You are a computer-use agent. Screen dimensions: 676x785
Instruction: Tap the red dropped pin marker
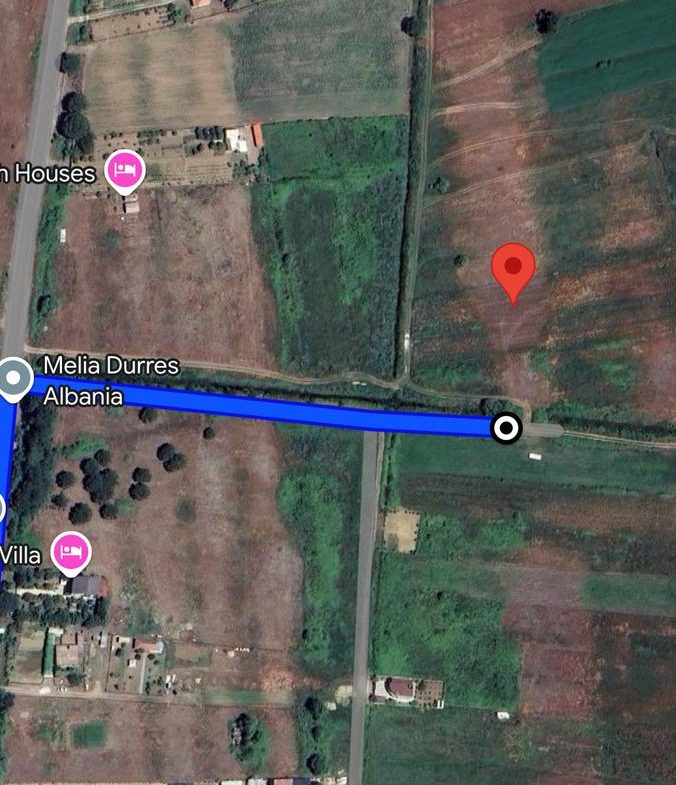click(513, 268)
